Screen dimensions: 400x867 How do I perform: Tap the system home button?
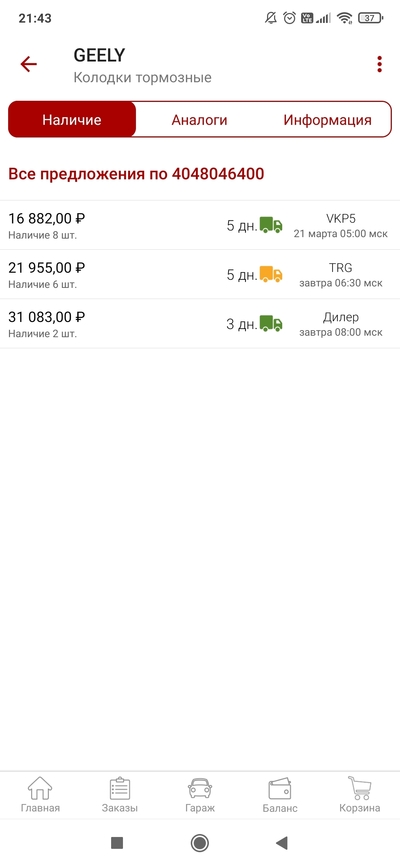click(x=199, y=843)
